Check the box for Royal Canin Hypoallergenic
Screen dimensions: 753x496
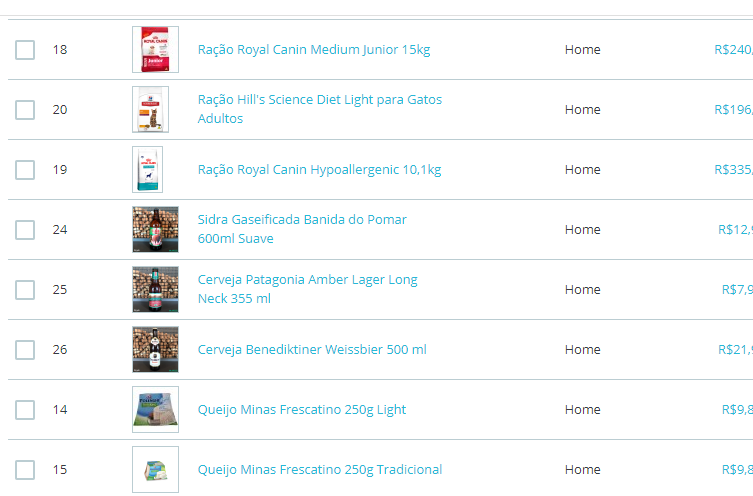tap(25, 170)
